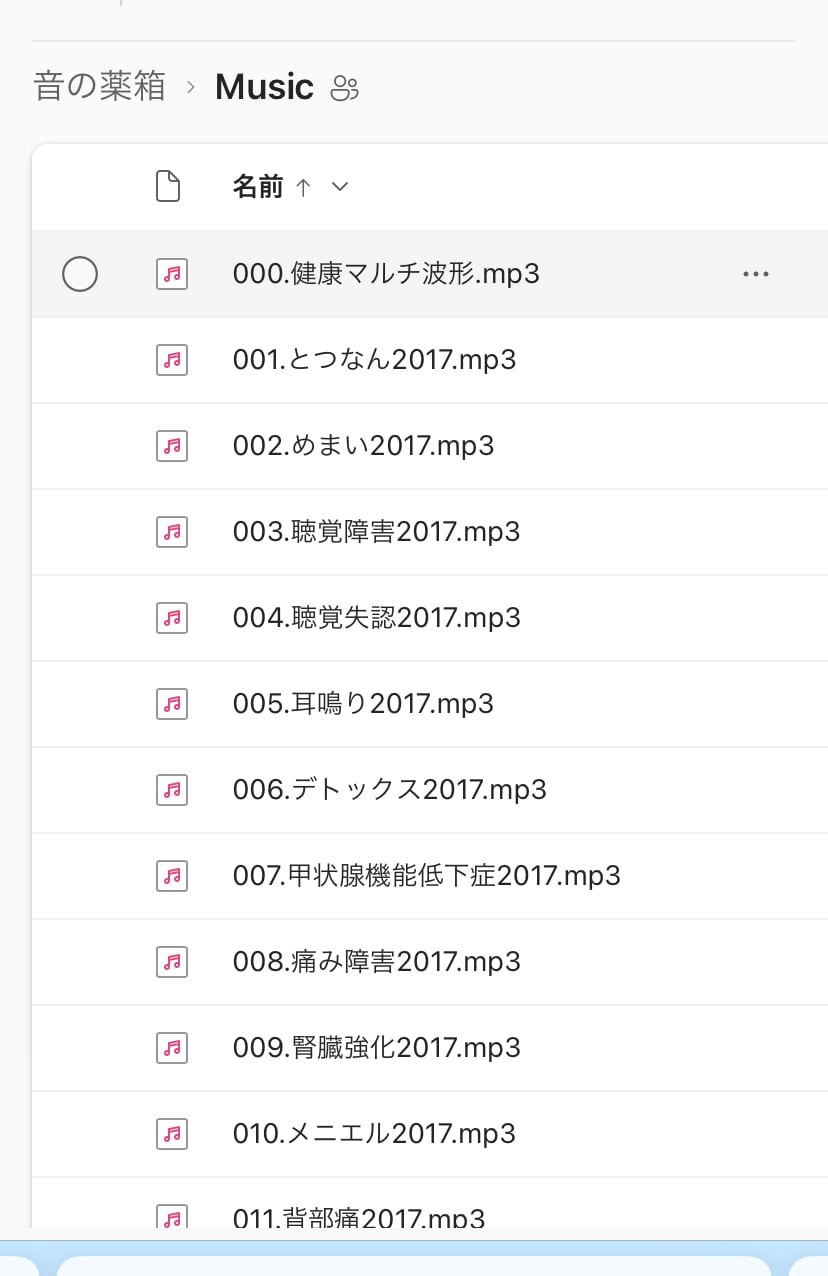Launch 006.デトックス2017.mp3

pyautogui.click(x=389, y=790)
